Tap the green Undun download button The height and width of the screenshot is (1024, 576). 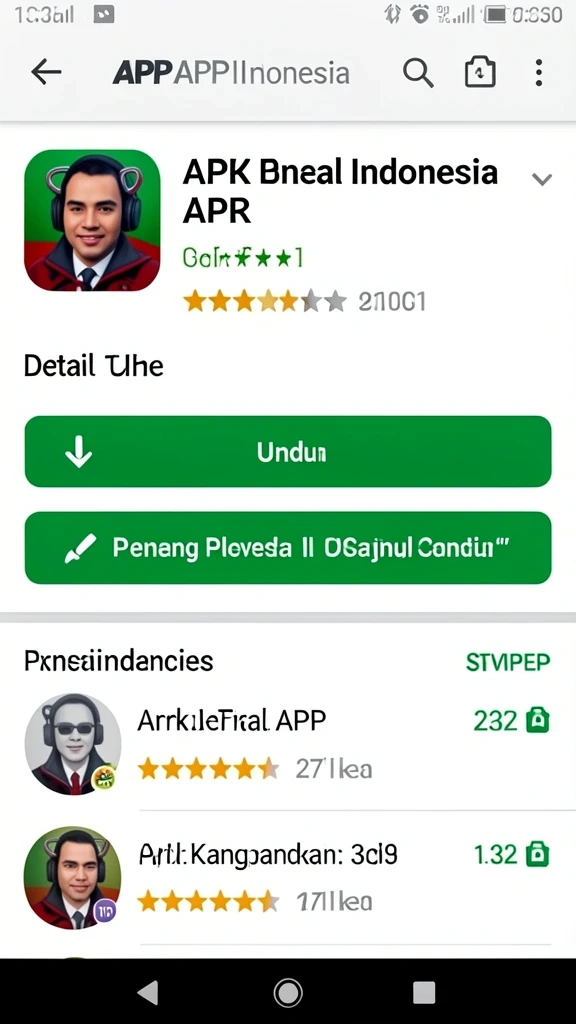[x=288, y=451]
